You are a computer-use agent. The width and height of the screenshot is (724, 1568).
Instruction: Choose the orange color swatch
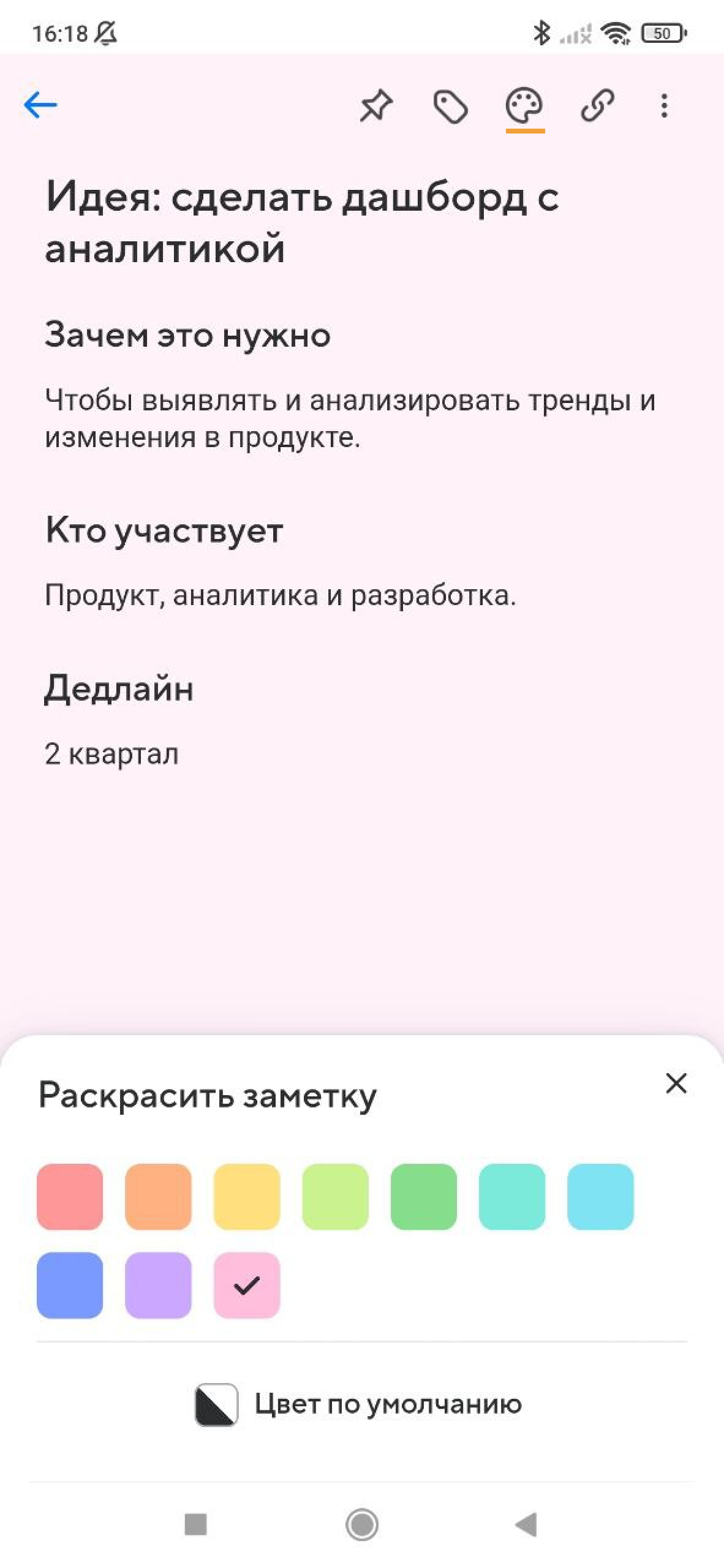(x=158, y=1196)
